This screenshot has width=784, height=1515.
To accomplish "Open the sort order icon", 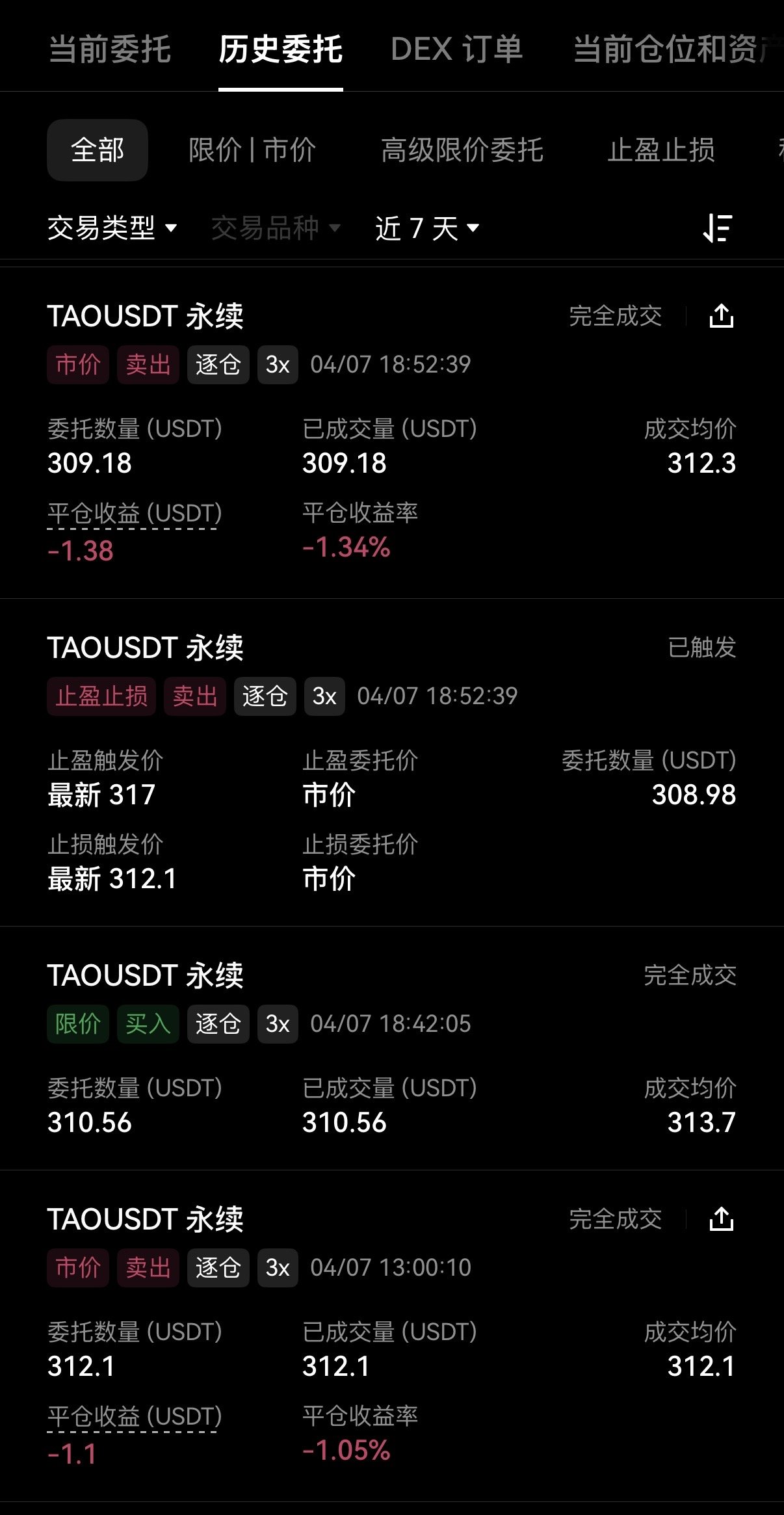I will (718, 228).
